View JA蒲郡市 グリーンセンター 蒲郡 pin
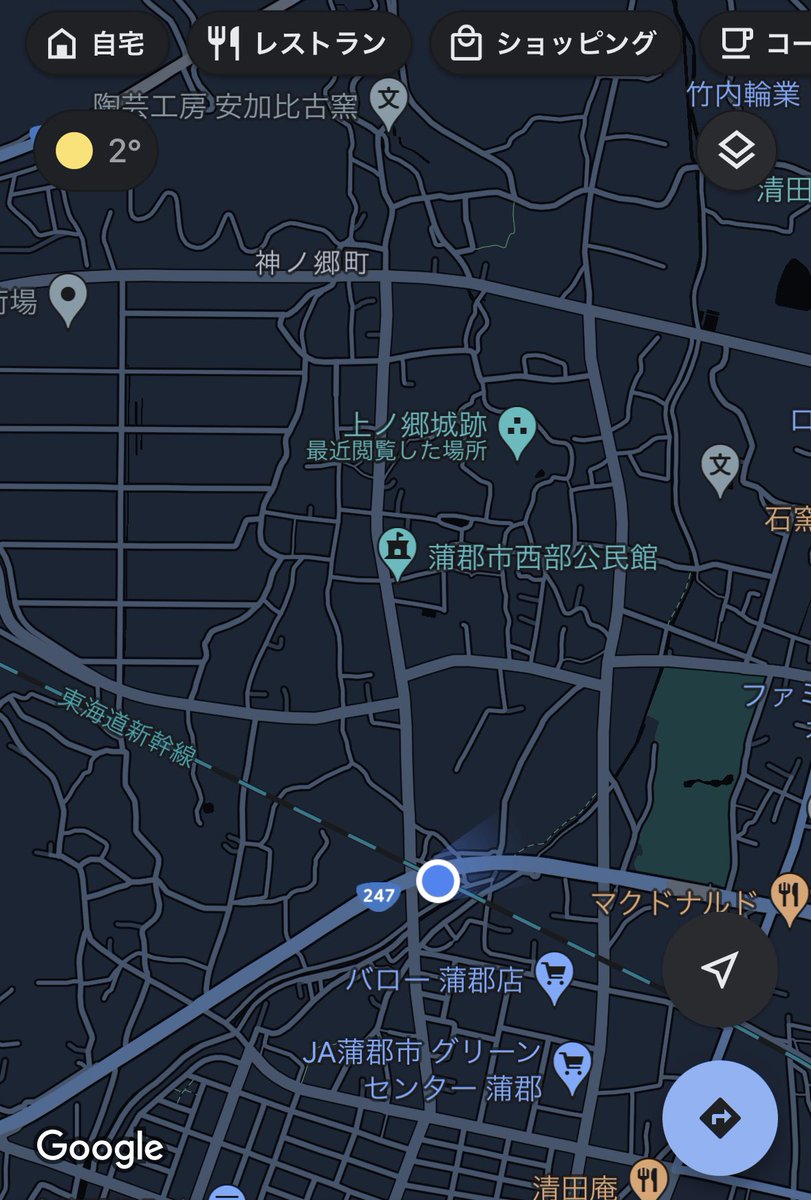The image size is (811, 1200). (x=571, y=1066)
